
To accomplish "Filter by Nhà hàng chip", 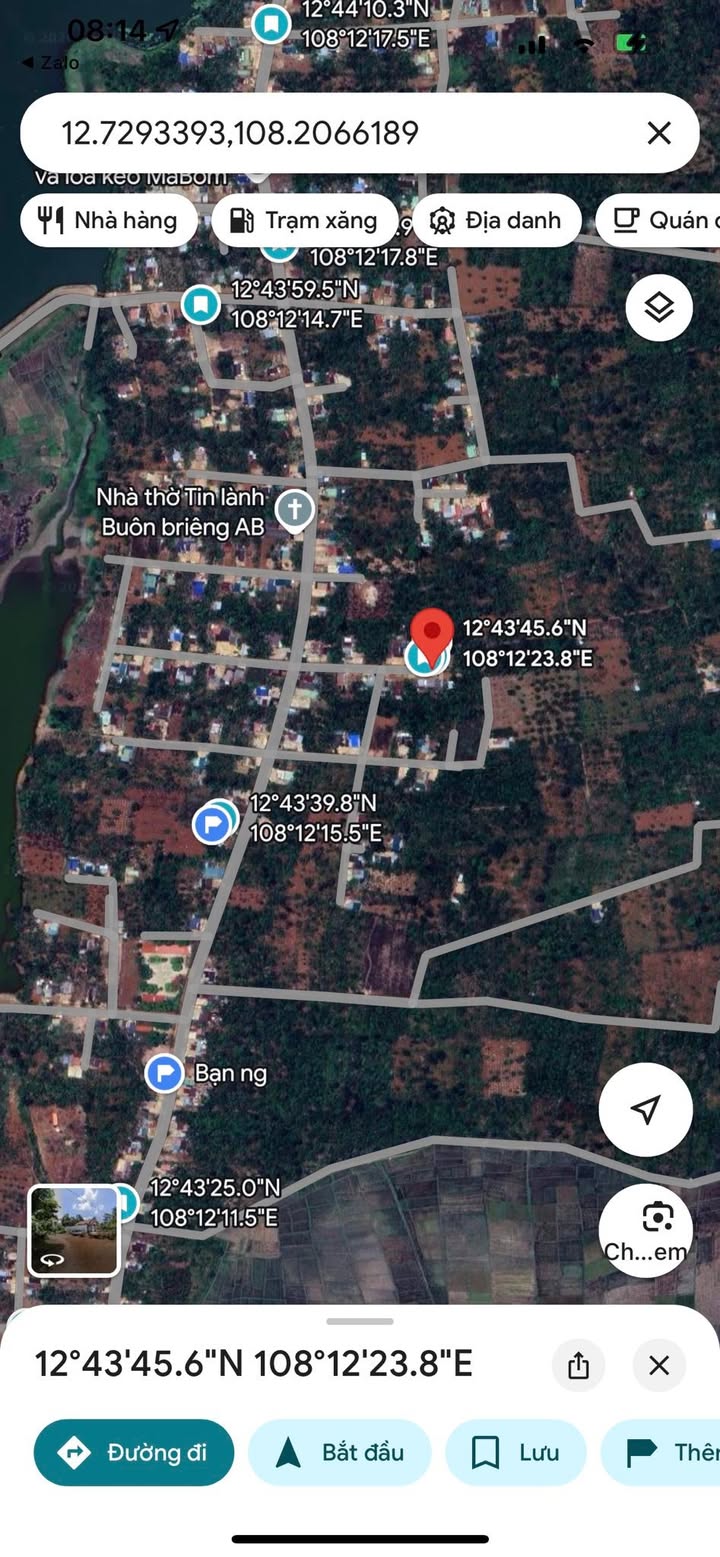I will pyautogui.click(x=109, y=221).
